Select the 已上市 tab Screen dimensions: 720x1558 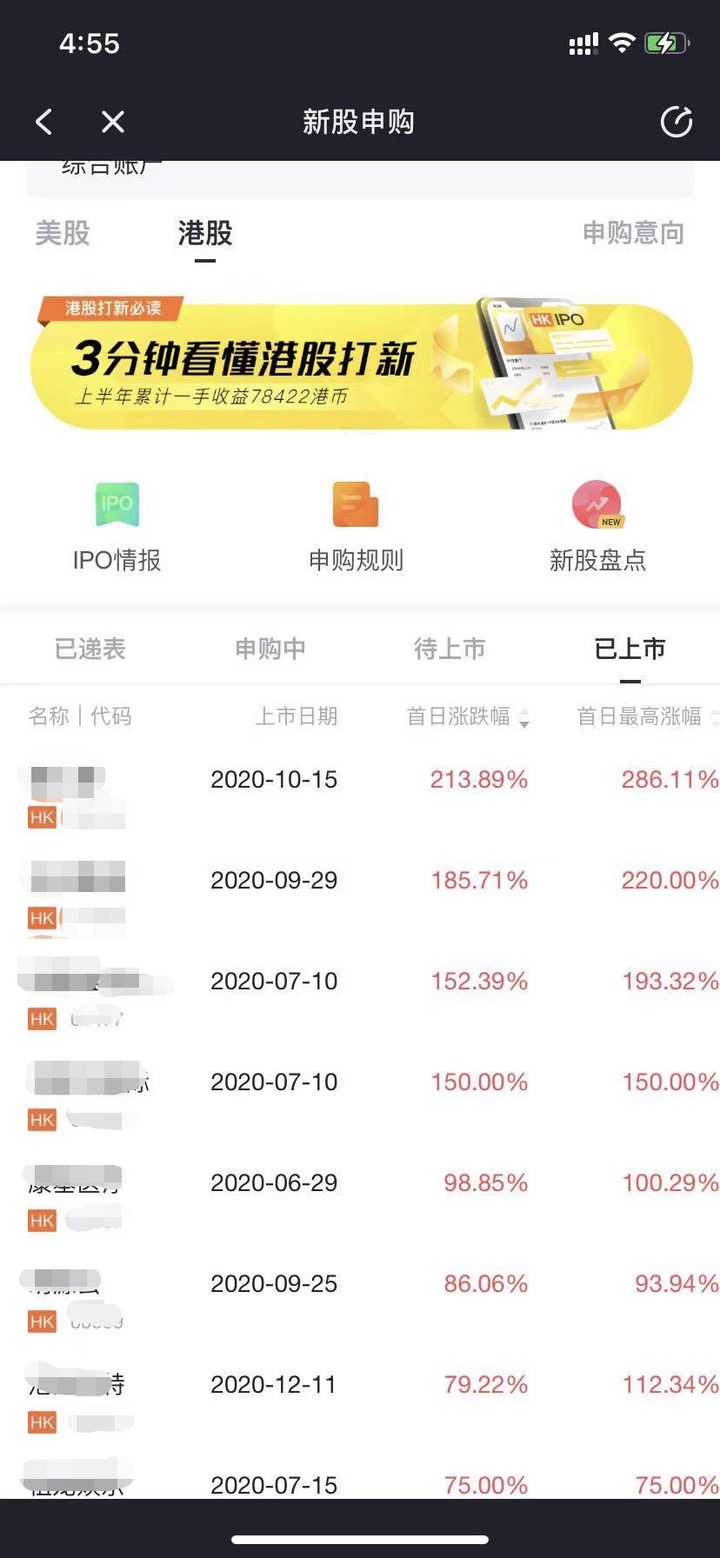pos(630,649)
